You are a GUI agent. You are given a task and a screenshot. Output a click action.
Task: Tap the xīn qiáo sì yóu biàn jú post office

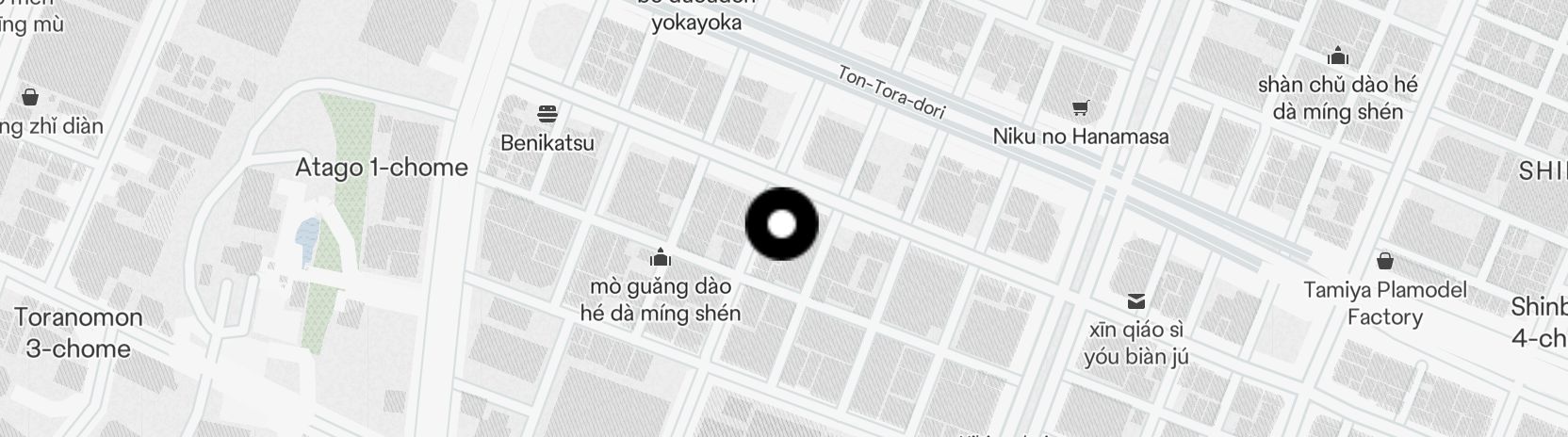point(1135,301)
